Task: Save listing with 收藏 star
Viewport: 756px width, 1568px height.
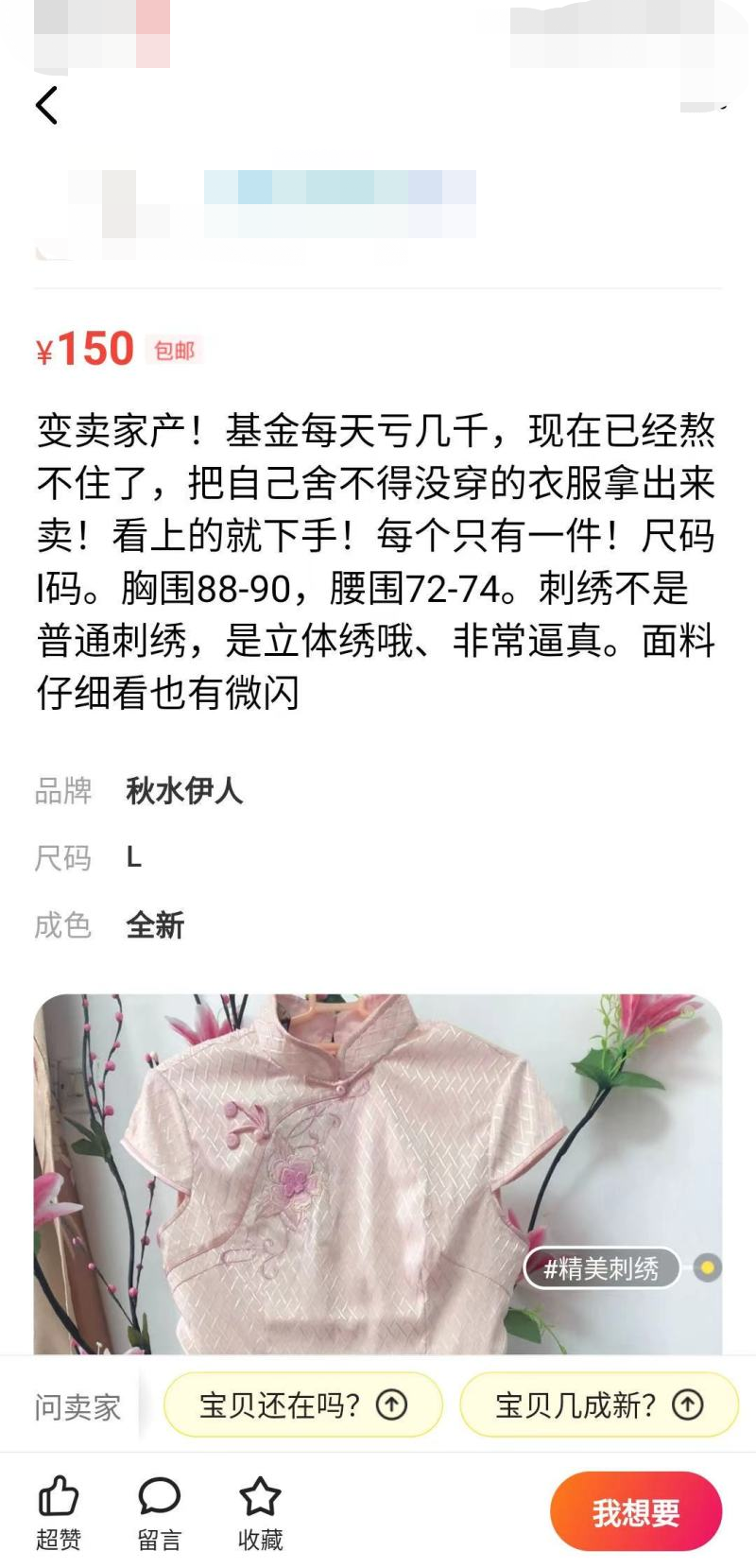Action: point(260,1512)
